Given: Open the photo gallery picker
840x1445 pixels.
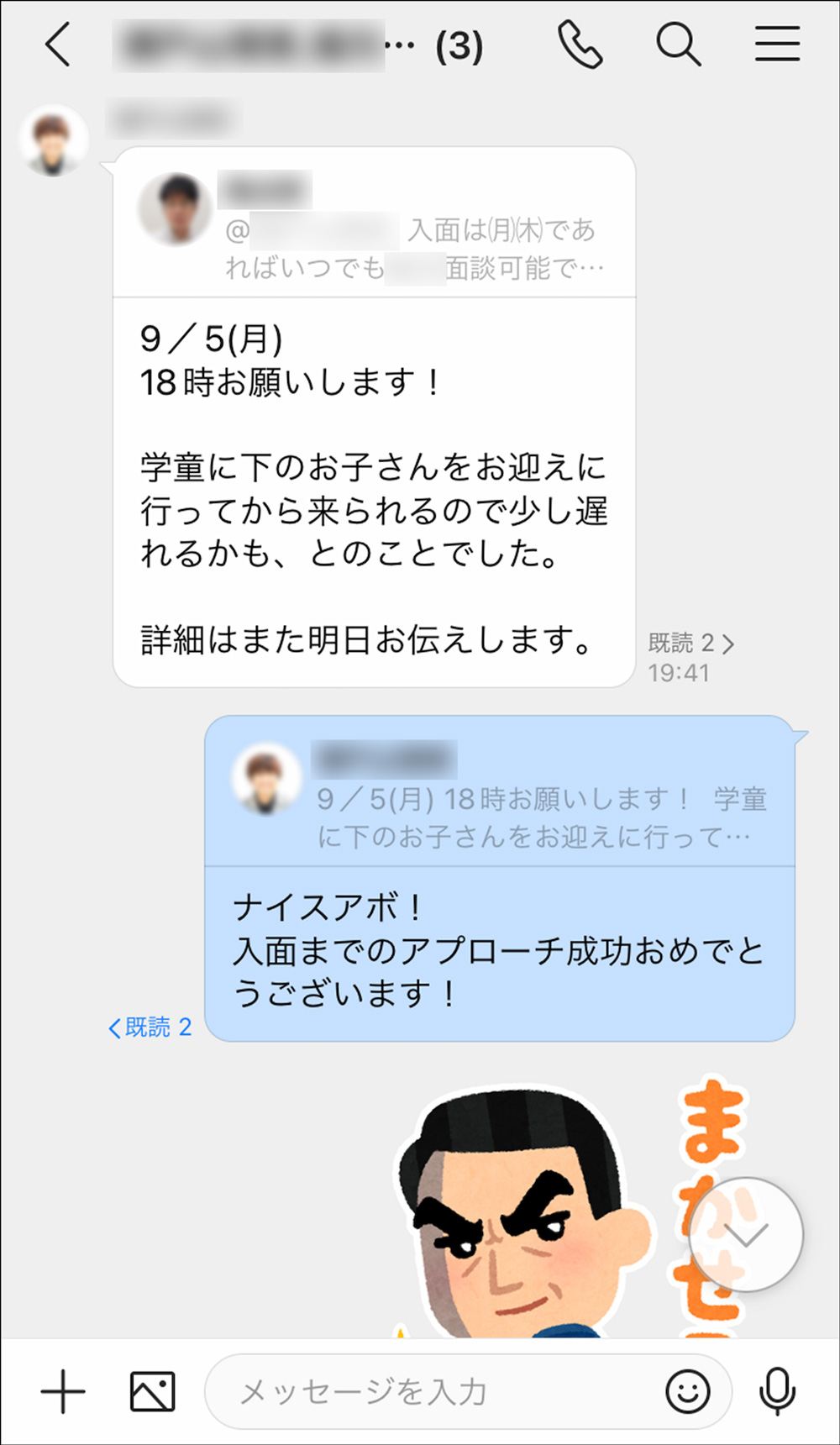Looking at the screenshot, I should click(x=153, y=1391).
